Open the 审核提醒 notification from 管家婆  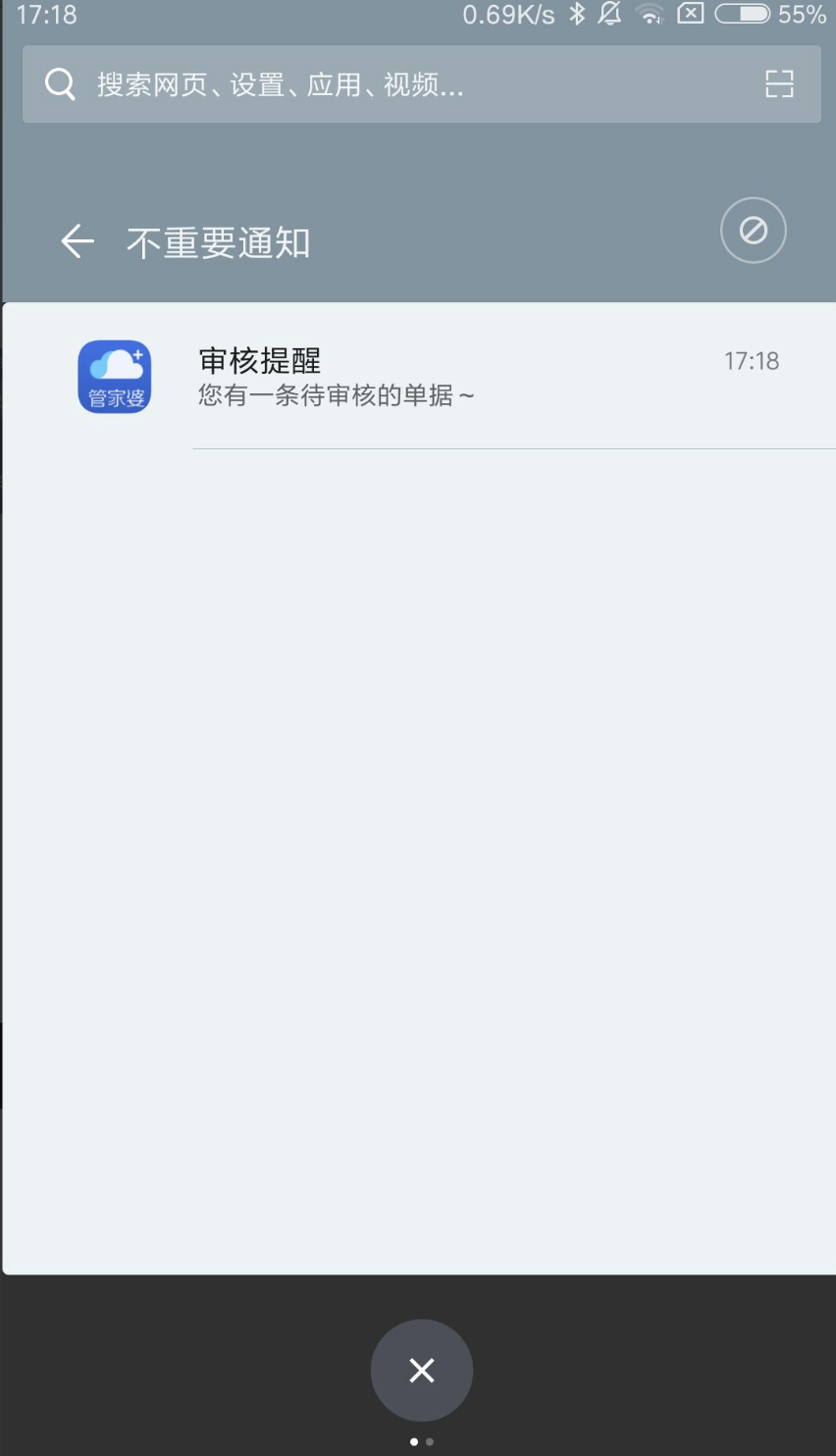442,378
